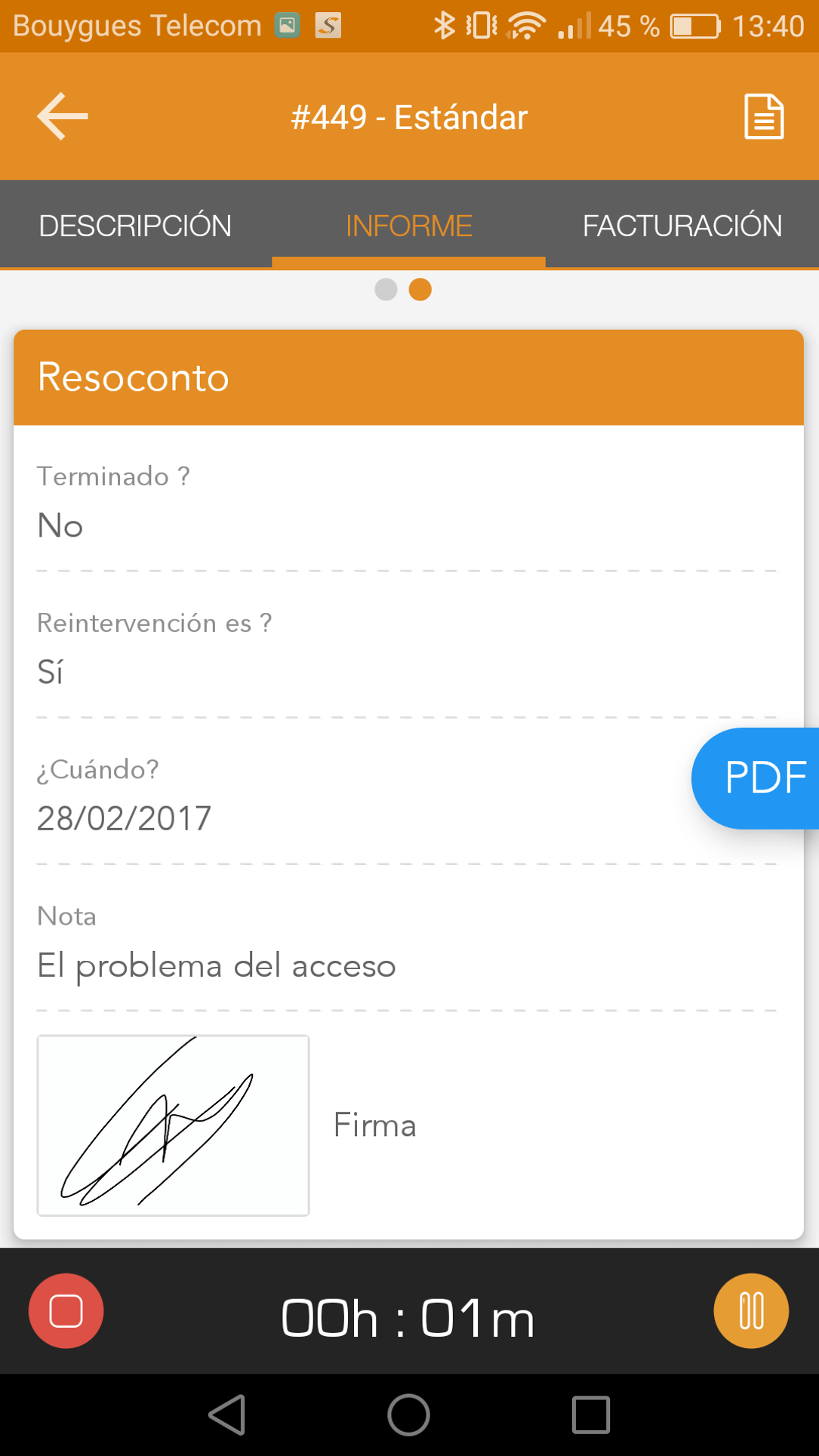Tap the first page indicator dot
The width and height of the screenshot is (819, 1456).
click(386, 290)
